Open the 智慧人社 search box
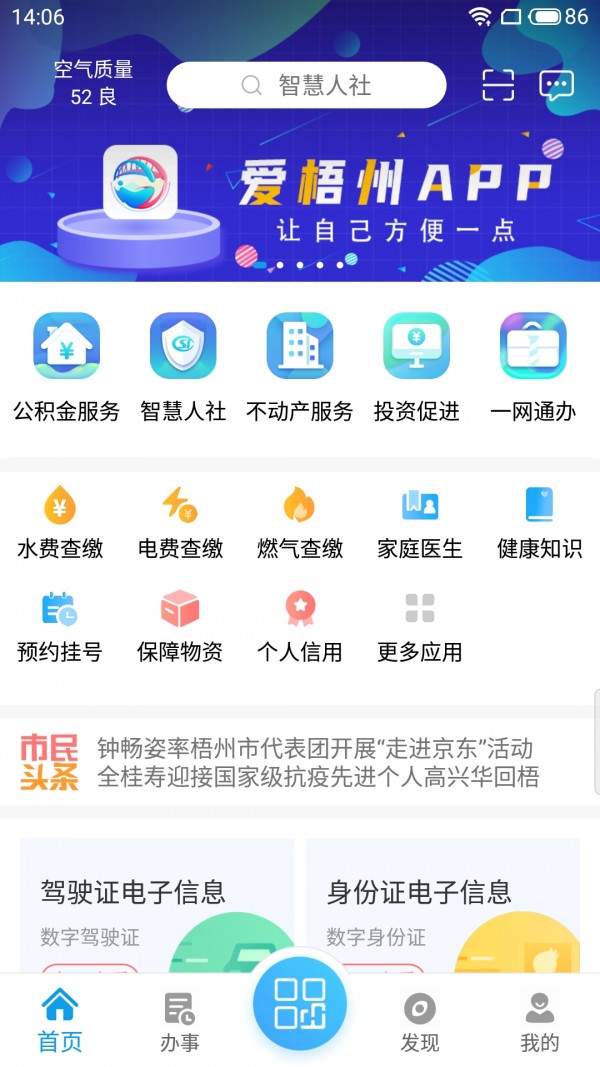The height and width of the screenshot is (1067, 600). click(x=306, y=85)
